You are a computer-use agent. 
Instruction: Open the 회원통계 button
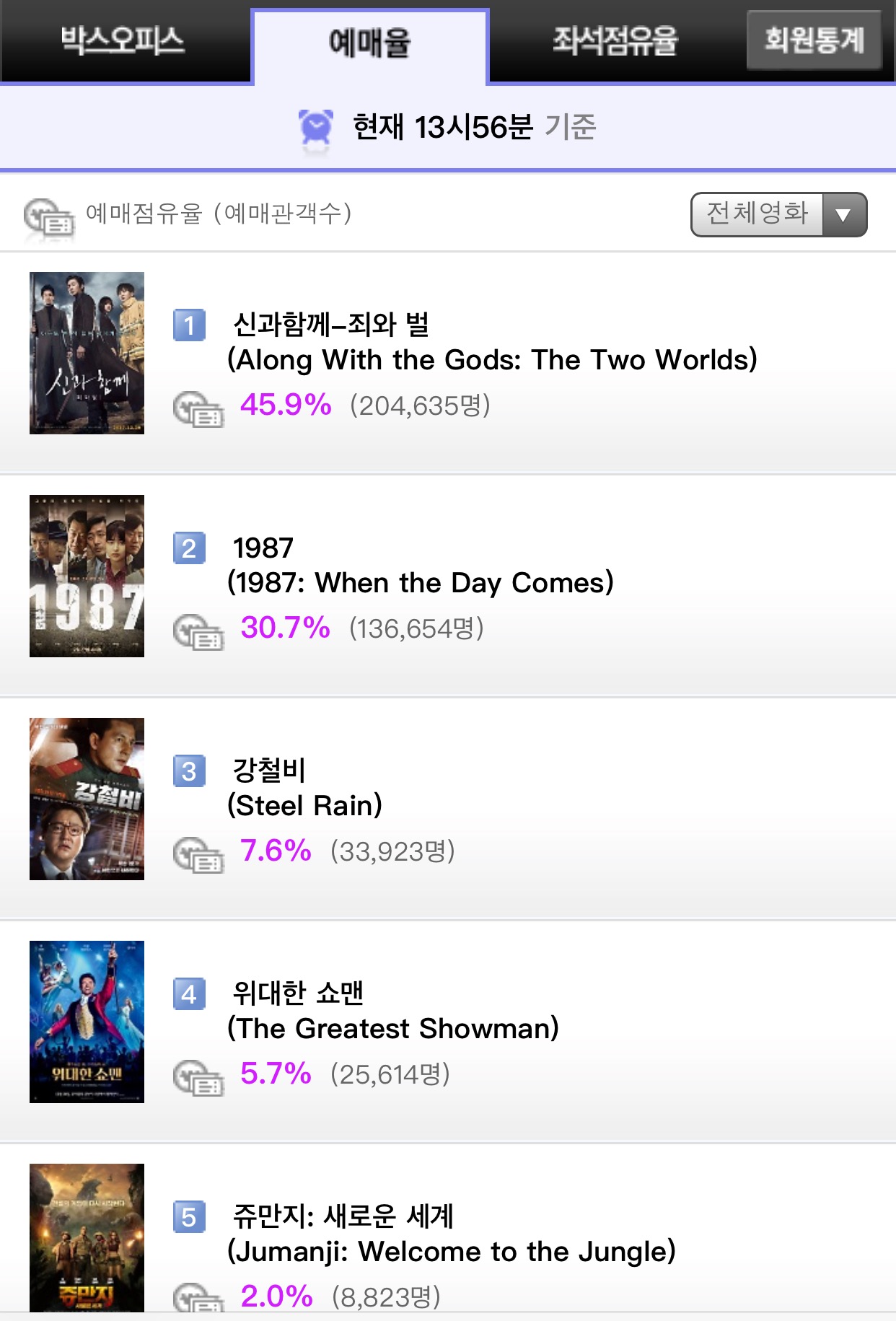814,40
